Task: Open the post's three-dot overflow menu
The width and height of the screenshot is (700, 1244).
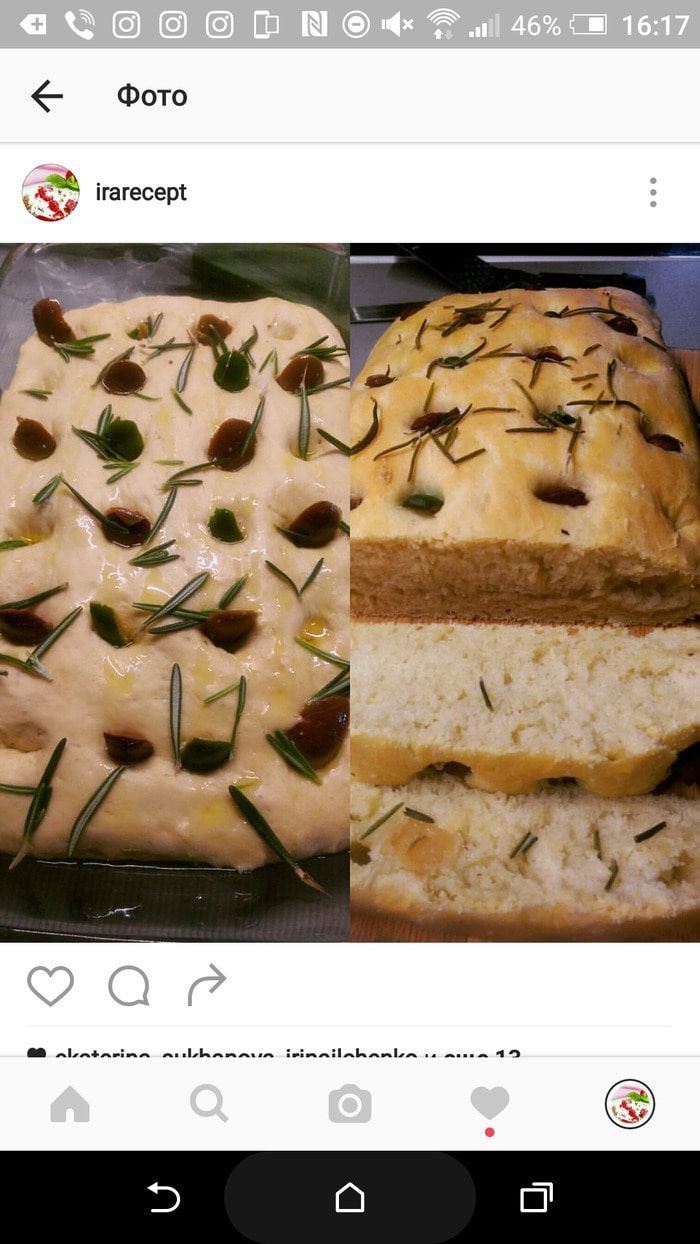Action: click(652, 192)
